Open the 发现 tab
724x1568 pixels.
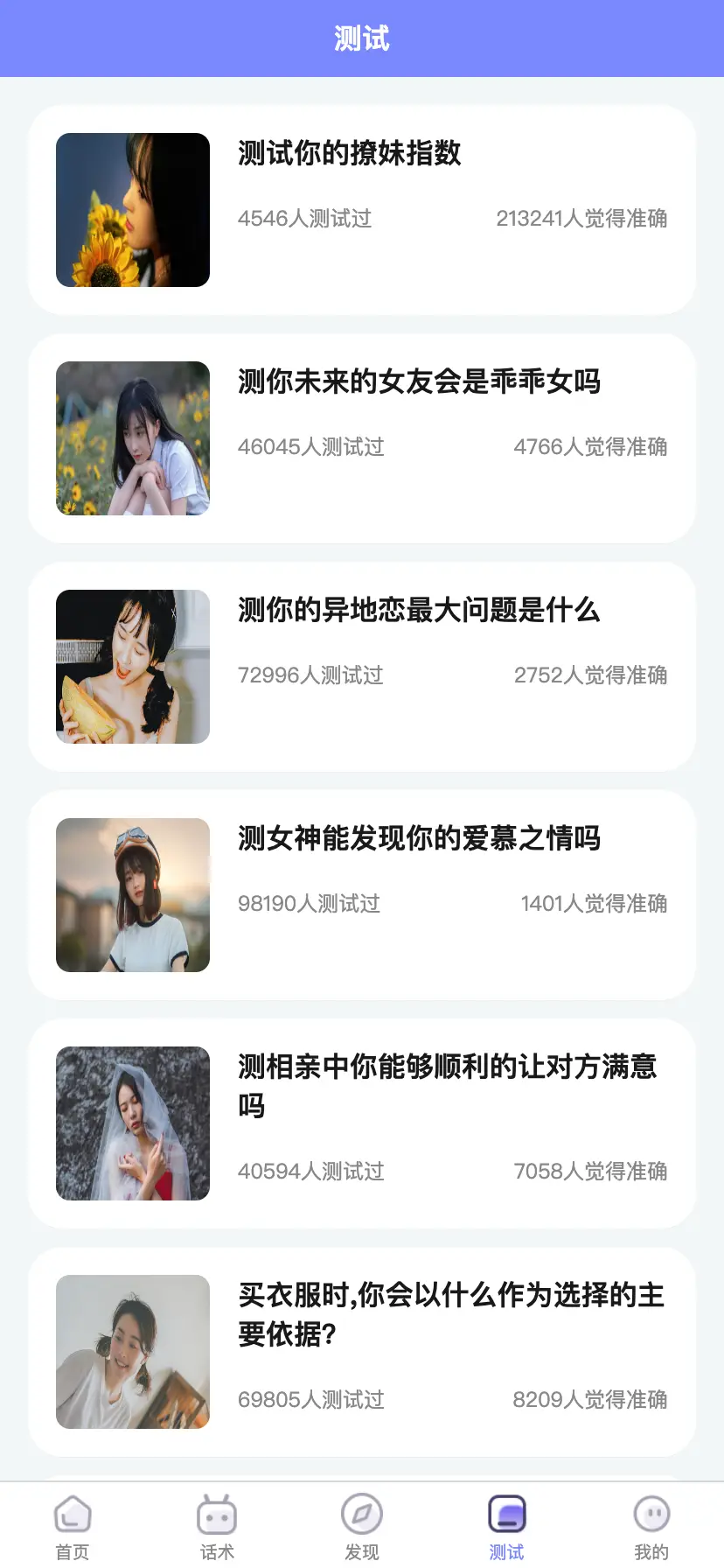click(x=362, y=1526)
